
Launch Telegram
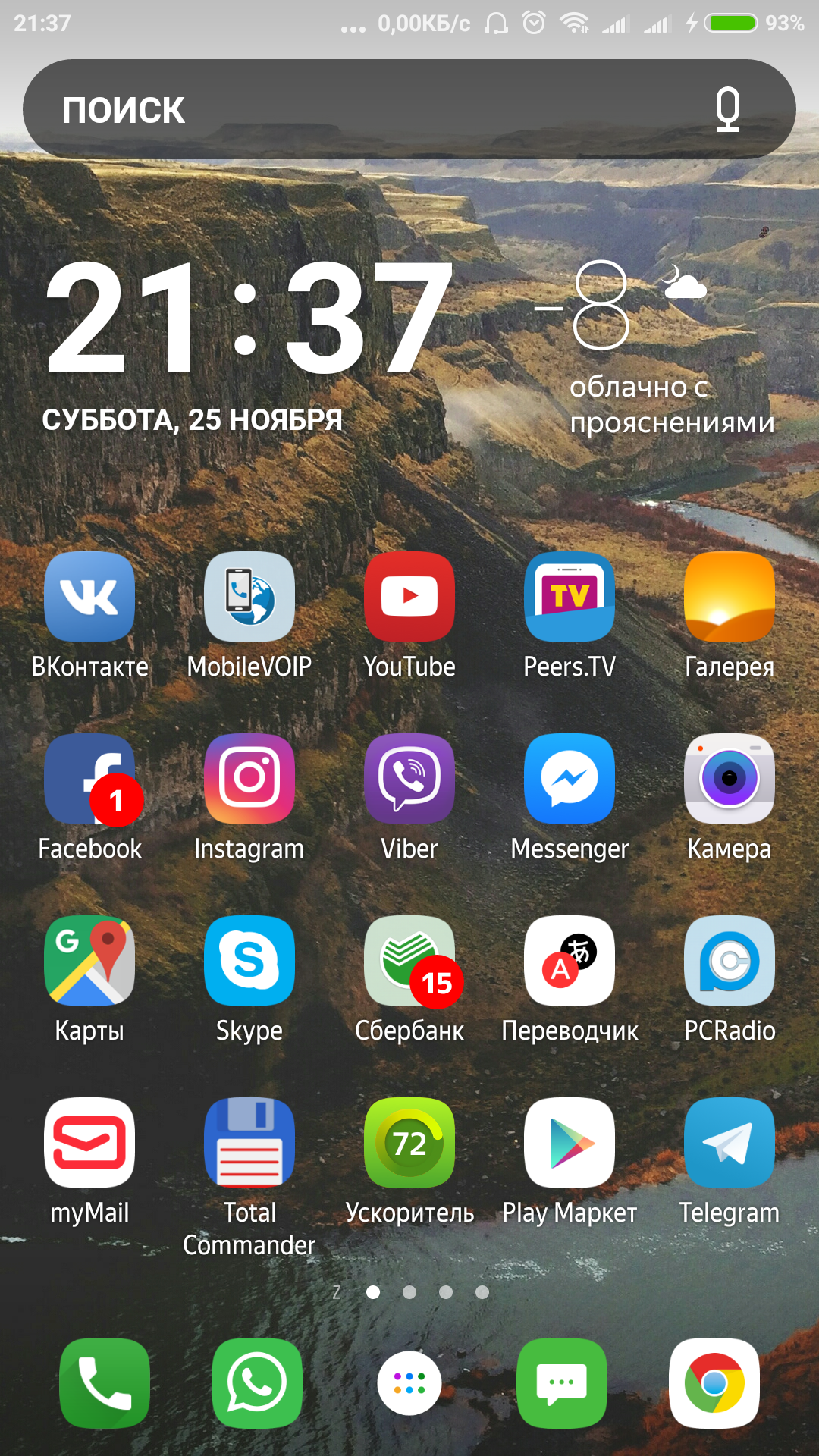729,1144
